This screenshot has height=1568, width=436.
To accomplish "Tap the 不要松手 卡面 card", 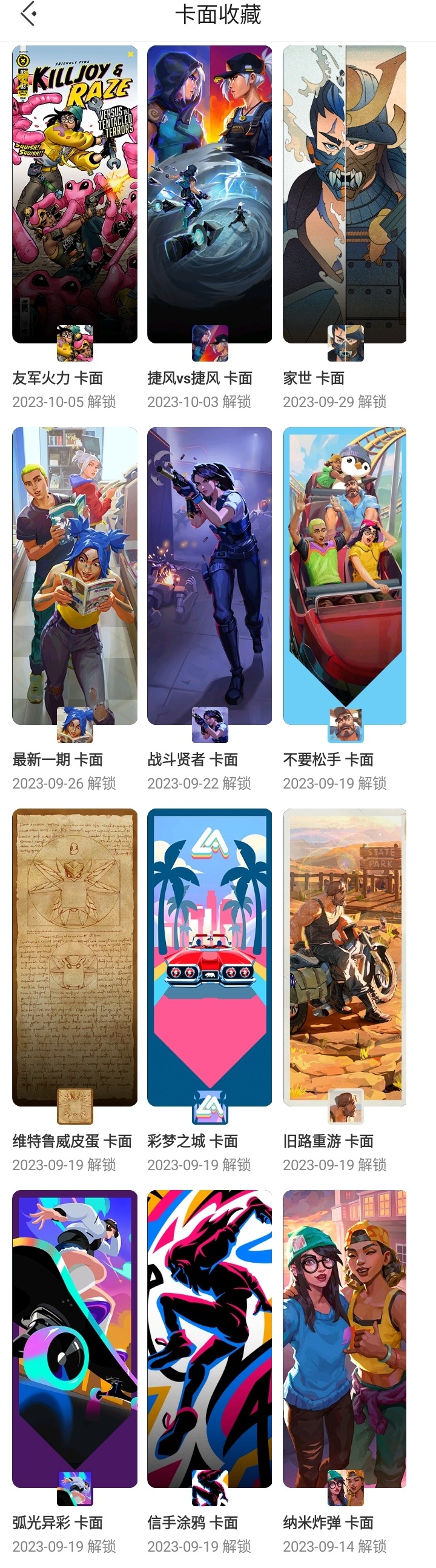I will coord(345,576).
